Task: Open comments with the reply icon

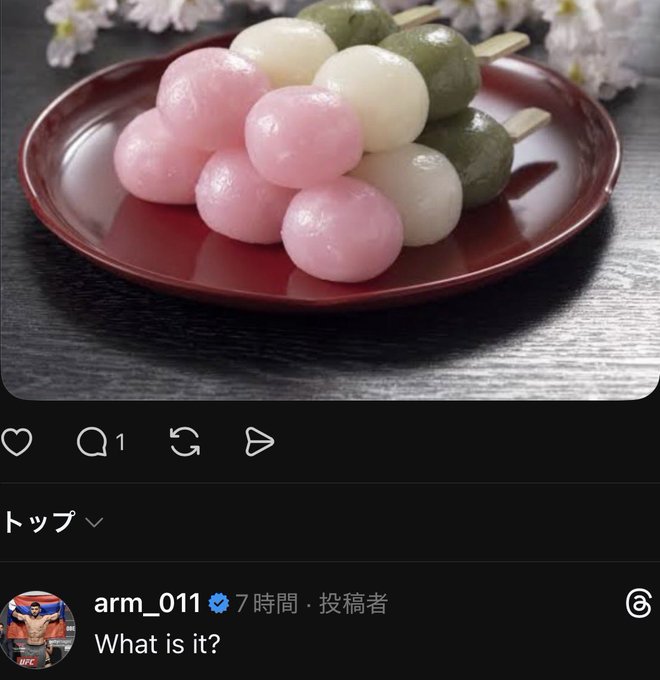Action: coord(92,442)
